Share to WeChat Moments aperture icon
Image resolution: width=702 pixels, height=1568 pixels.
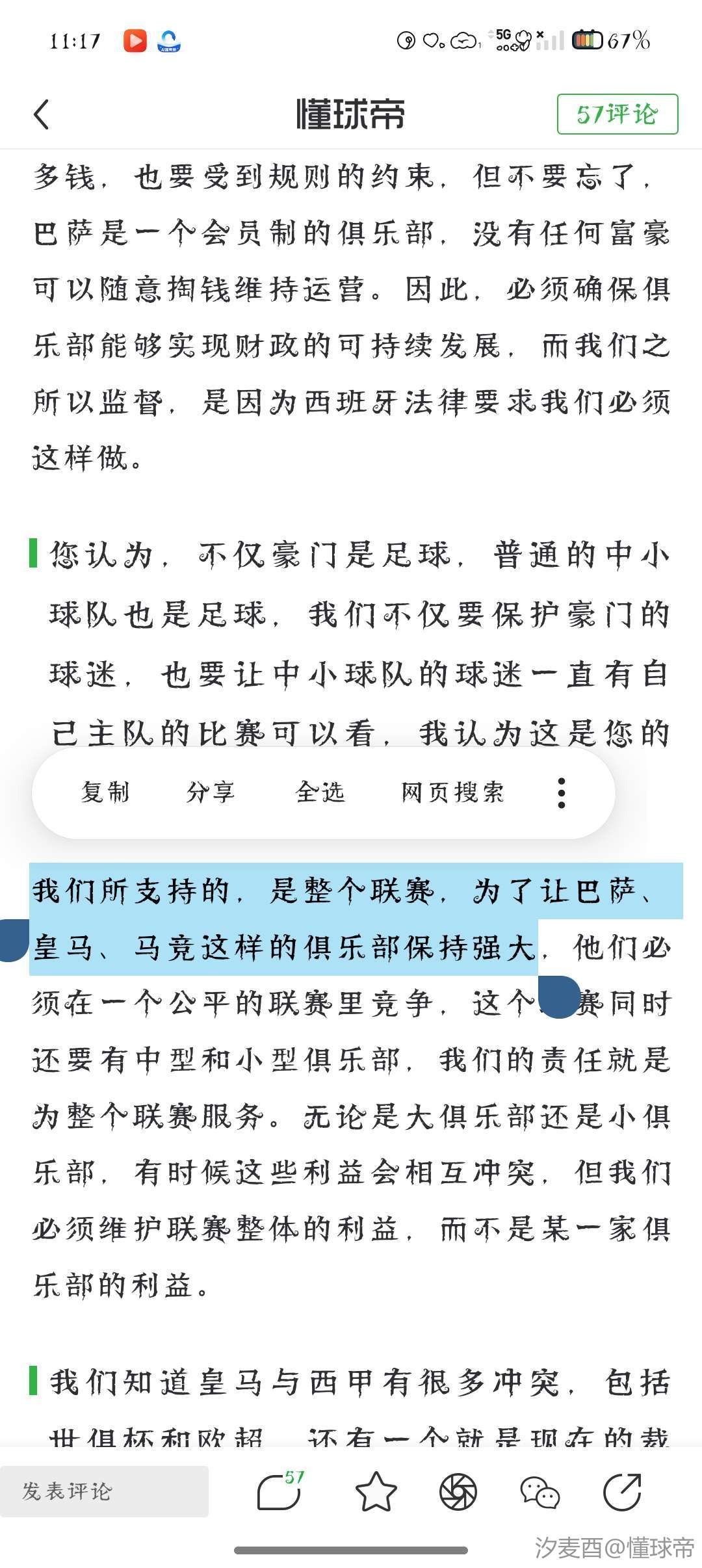(x=458, y=1492)
